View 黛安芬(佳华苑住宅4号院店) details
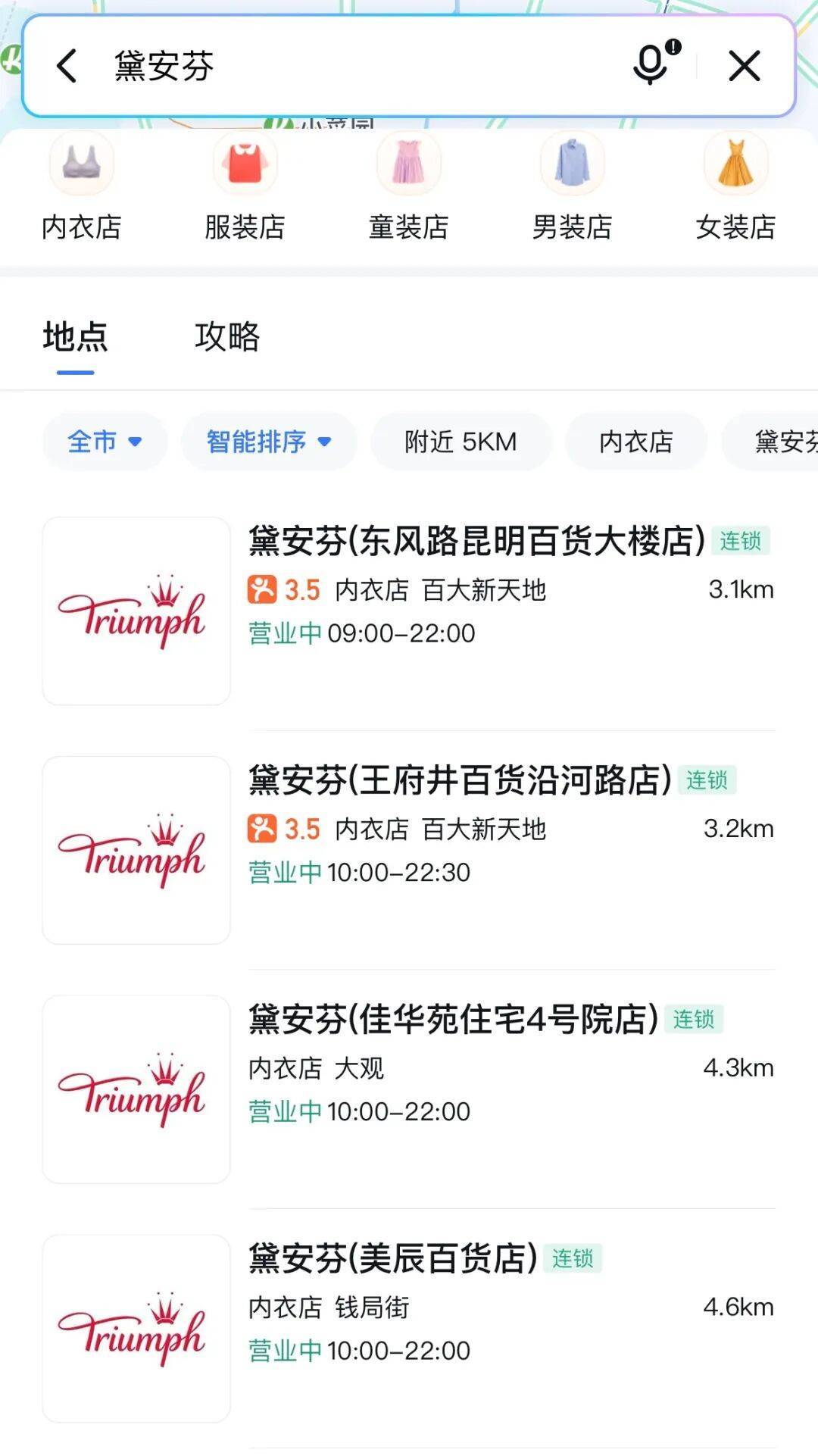818x1456 pixels. pos(453,1020)
